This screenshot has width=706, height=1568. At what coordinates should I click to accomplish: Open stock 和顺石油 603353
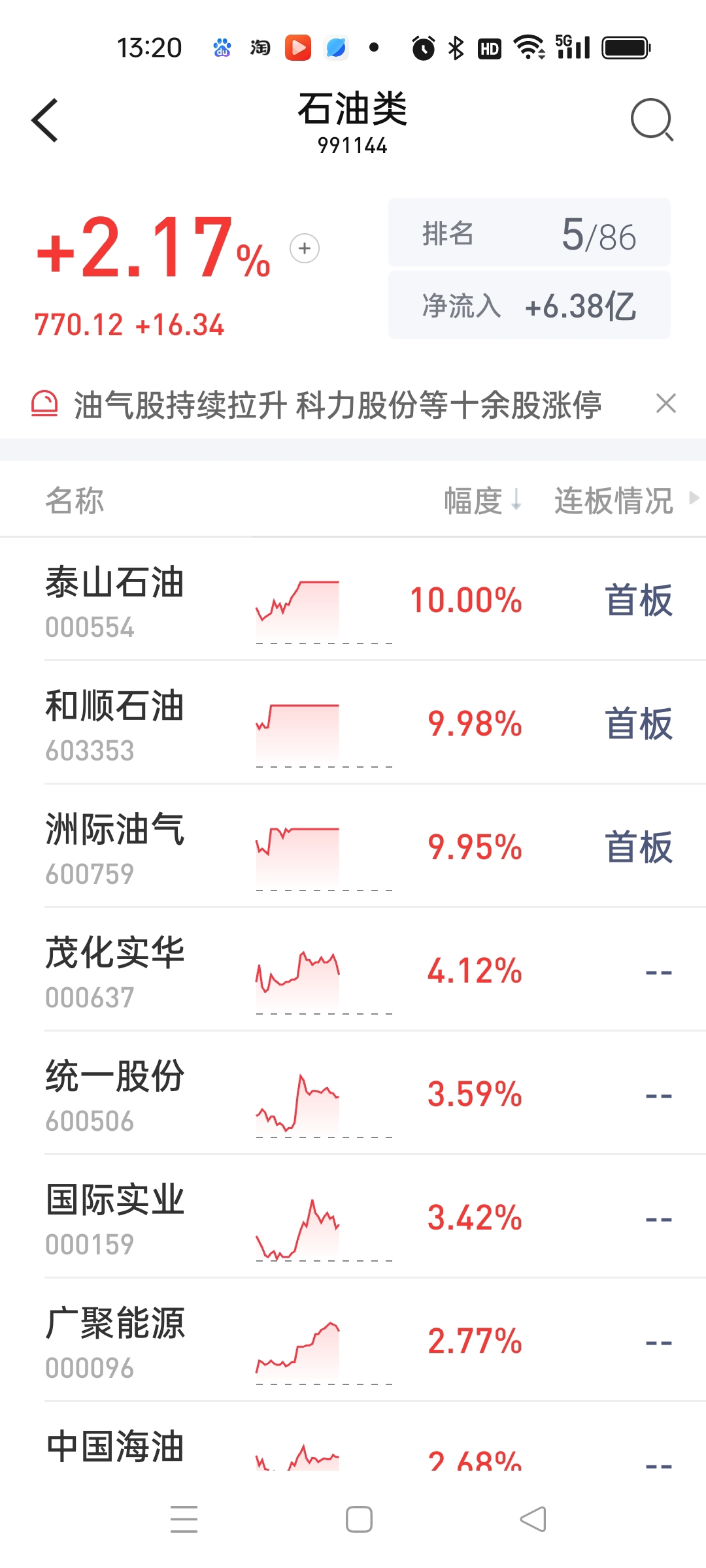click(353, 723)
